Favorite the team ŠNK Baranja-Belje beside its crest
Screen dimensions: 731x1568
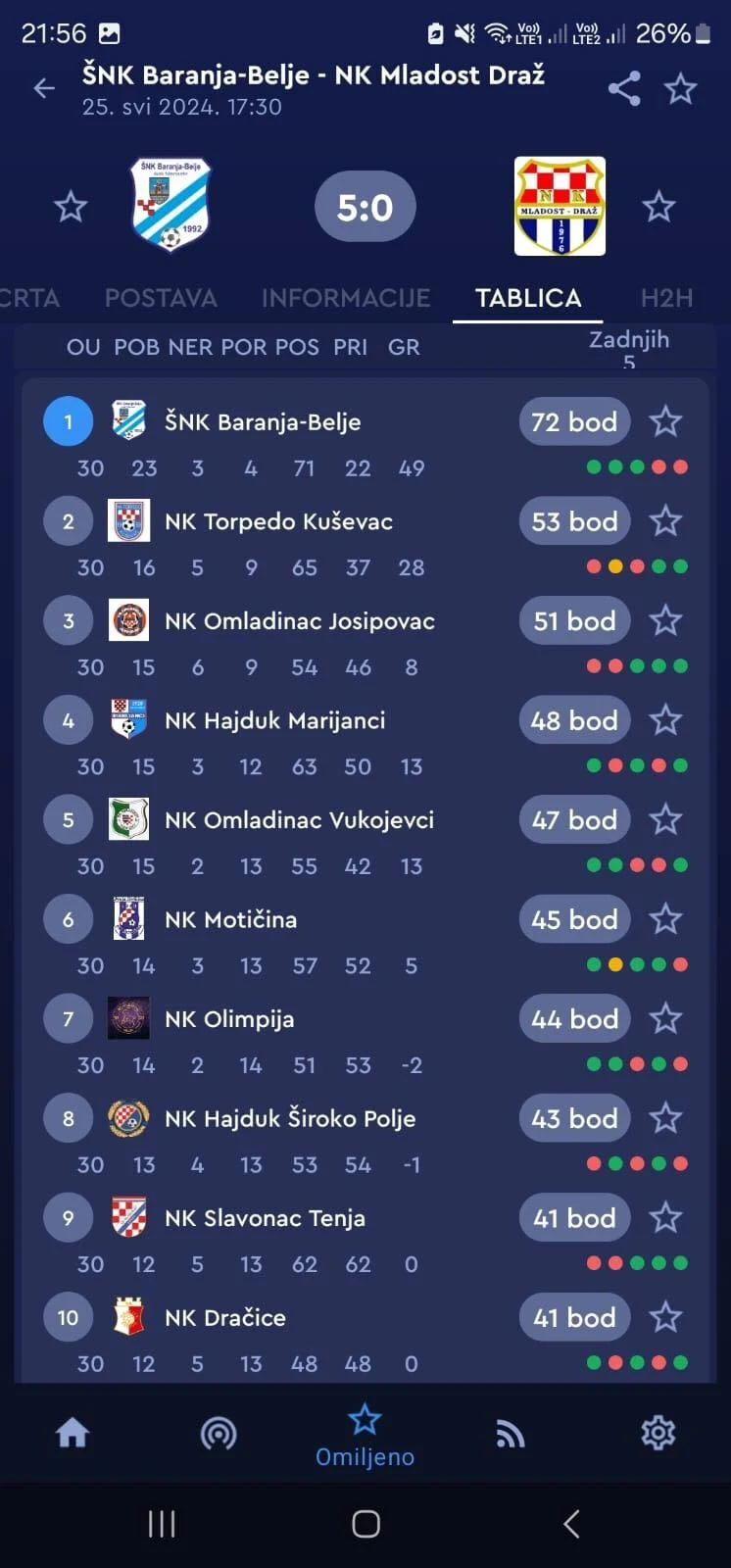point(71,207)
